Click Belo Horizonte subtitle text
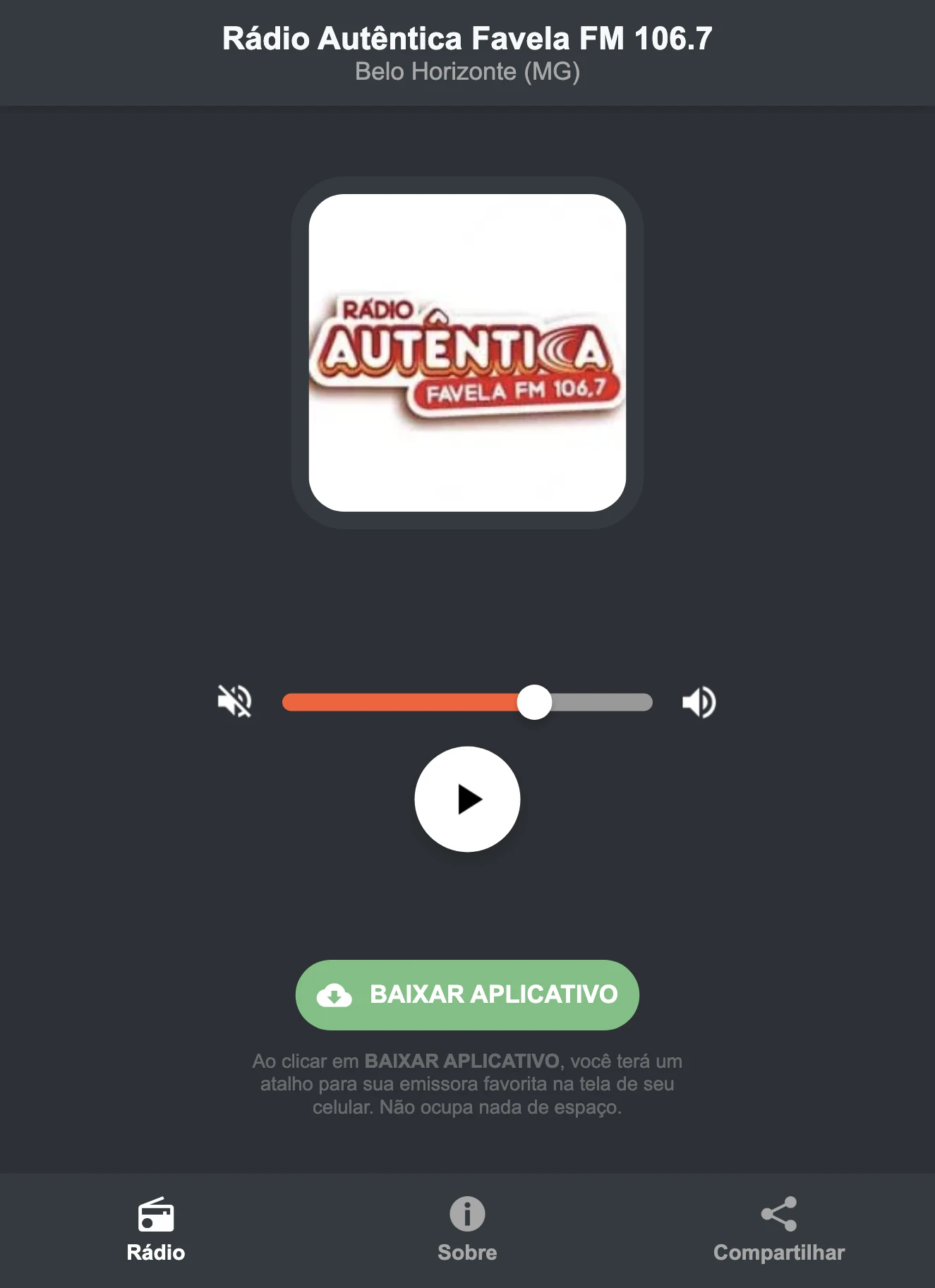This screenshot has height=1288, width=935. (x=467, y=71)
